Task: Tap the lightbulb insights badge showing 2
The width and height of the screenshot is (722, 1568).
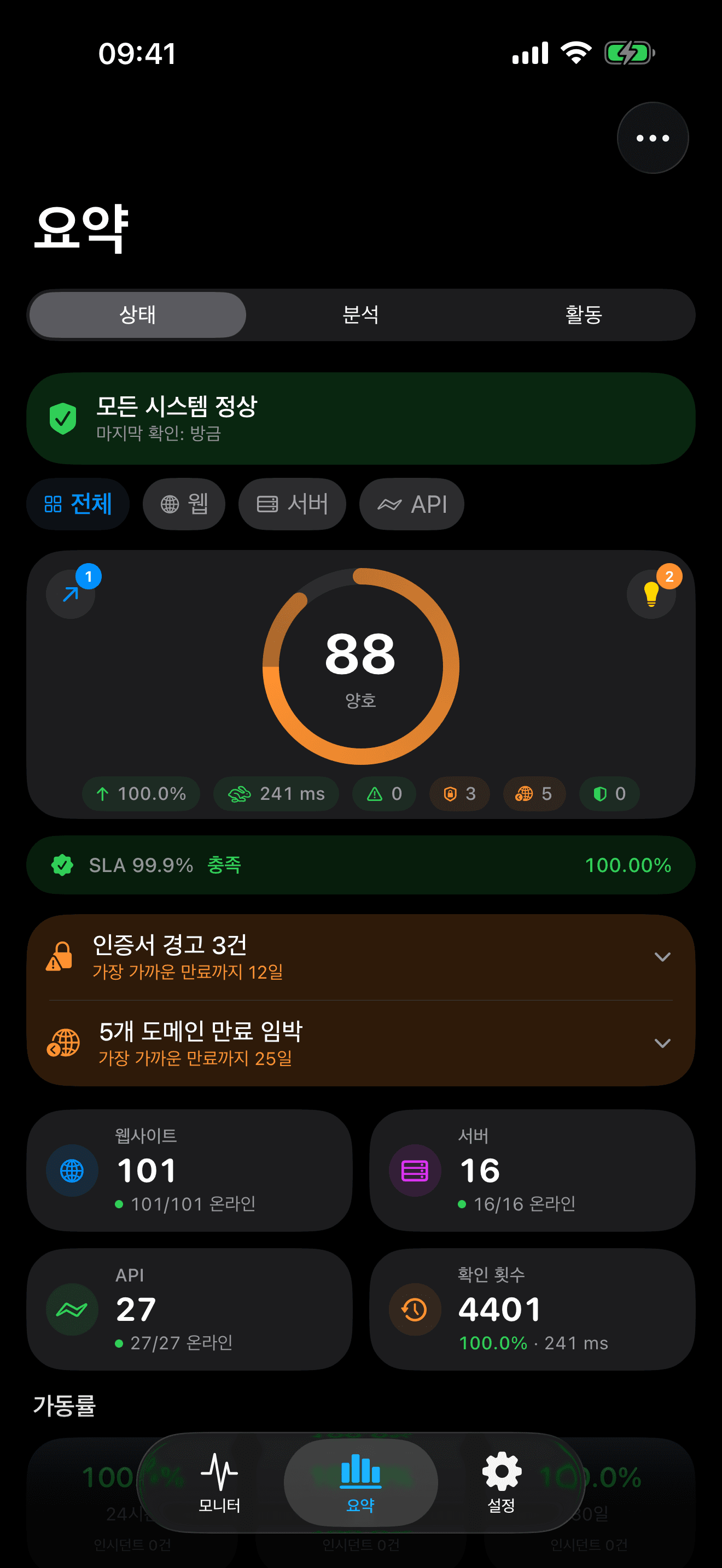Action: pos(651,594)
